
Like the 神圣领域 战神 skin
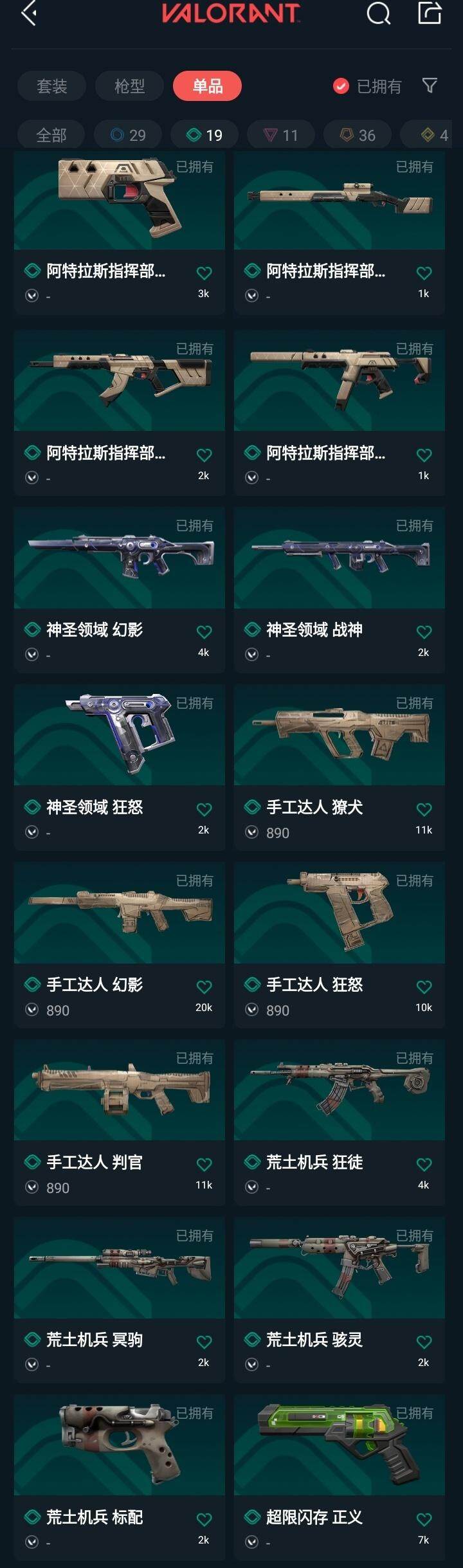(424, 632)
